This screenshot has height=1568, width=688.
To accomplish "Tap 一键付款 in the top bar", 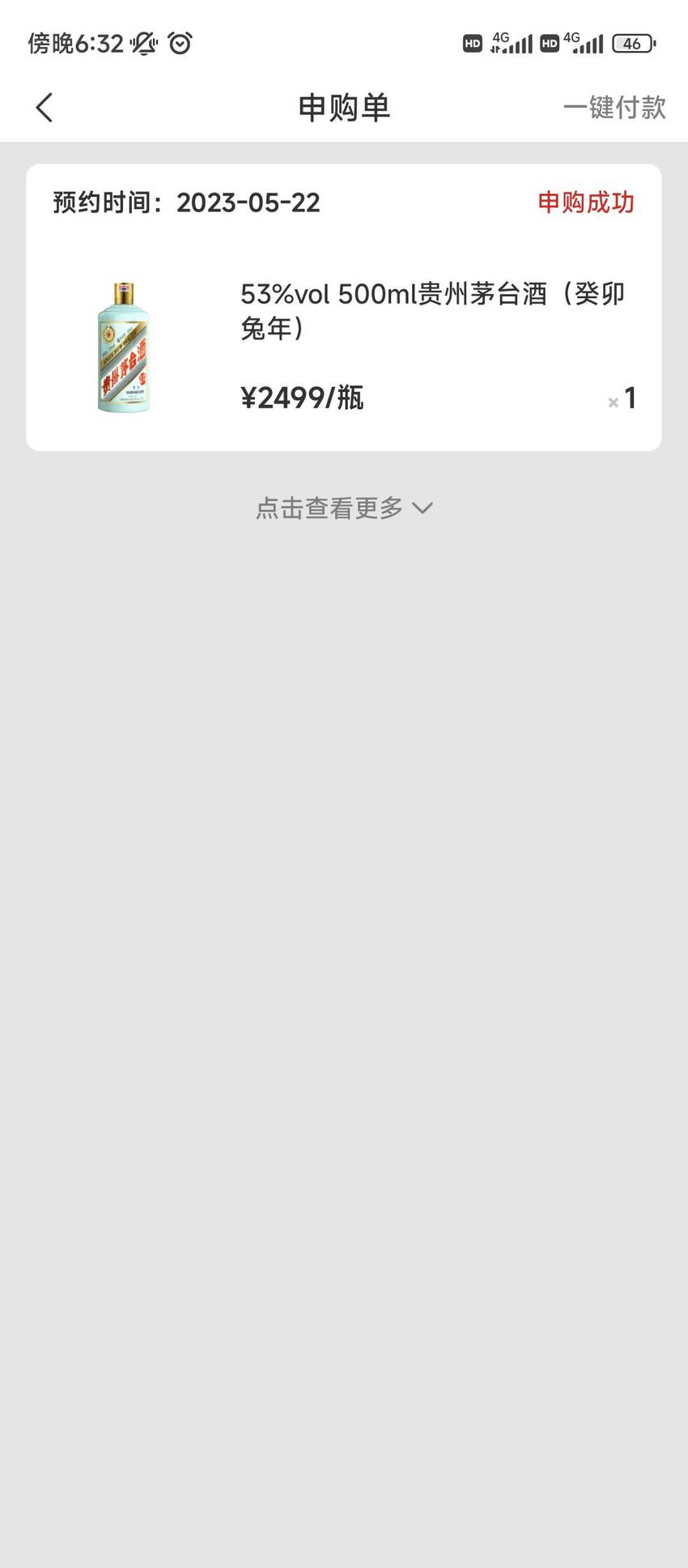I will click(x=614, y=107).
